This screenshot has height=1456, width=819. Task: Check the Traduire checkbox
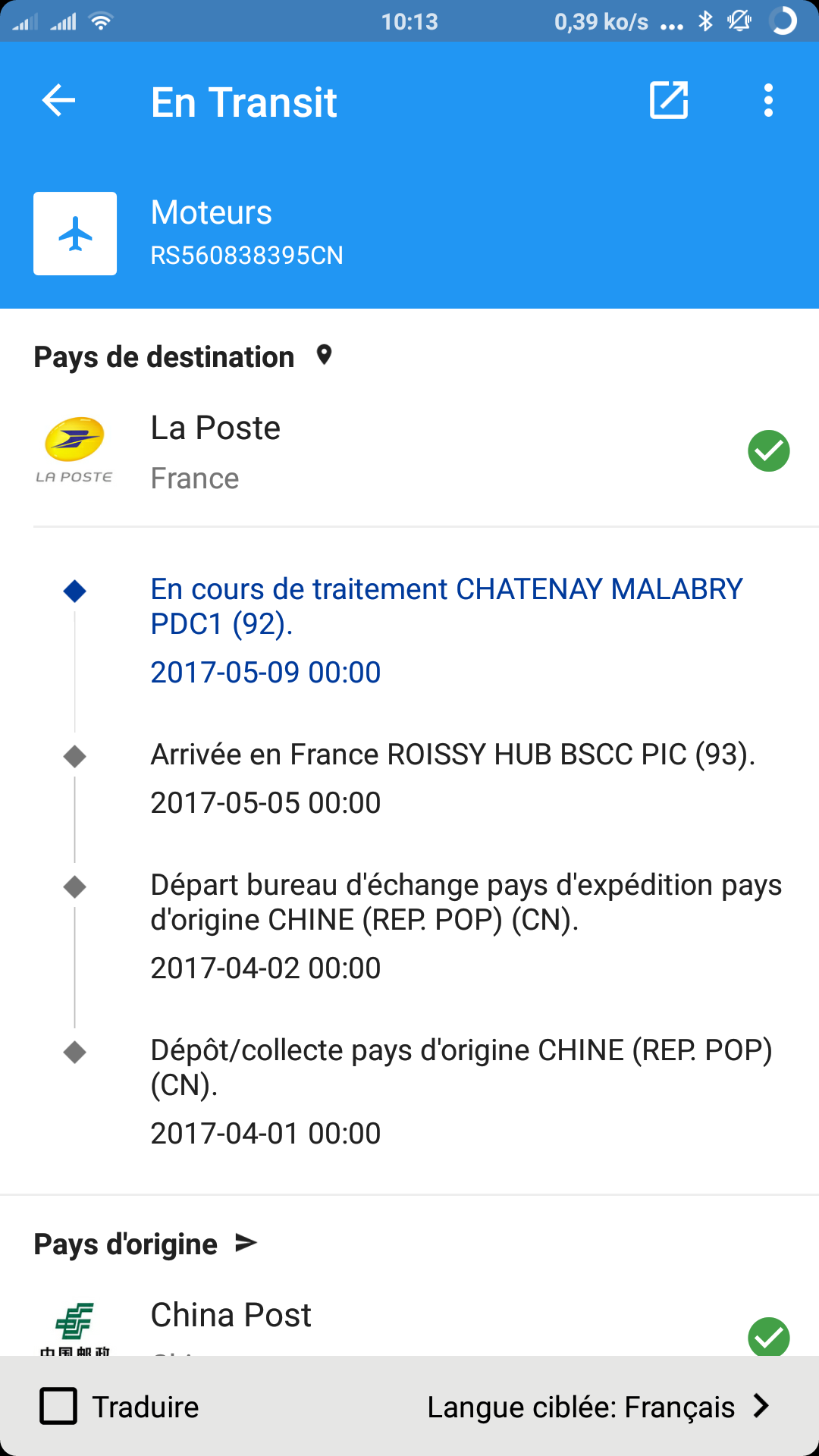(x=58, y=1407)
